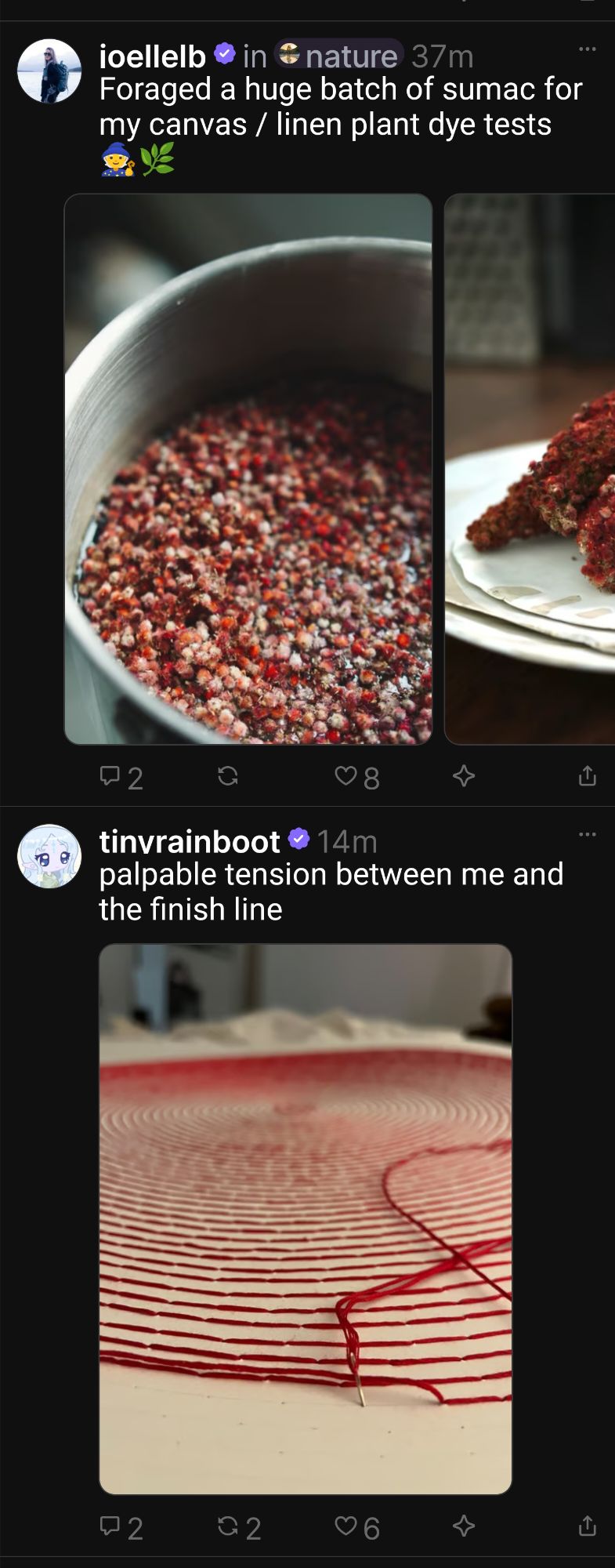Bookmark ioellelb's sumac post
The width and height of the screenshot is (615, 1568).
tap(464, 776)
